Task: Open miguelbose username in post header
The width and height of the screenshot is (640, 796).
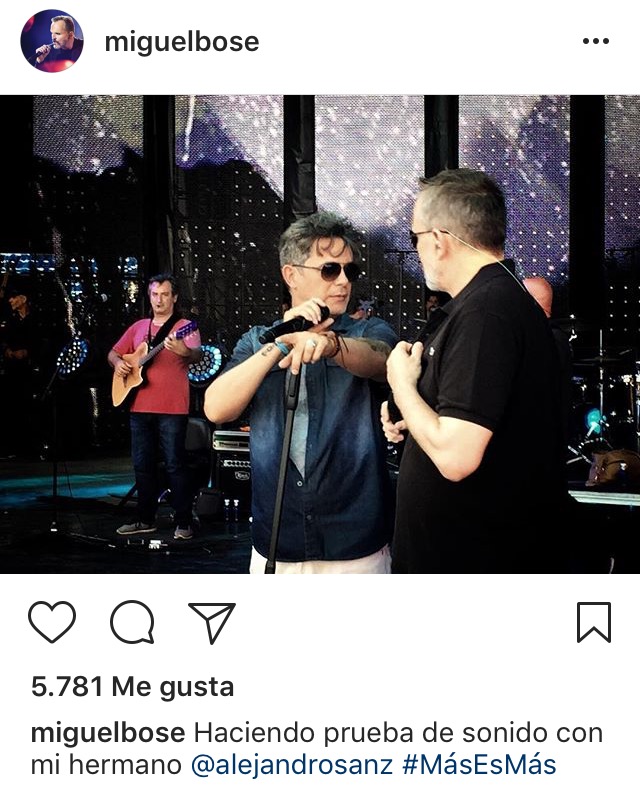Action: pyautogui.click(x=181, y=42)
